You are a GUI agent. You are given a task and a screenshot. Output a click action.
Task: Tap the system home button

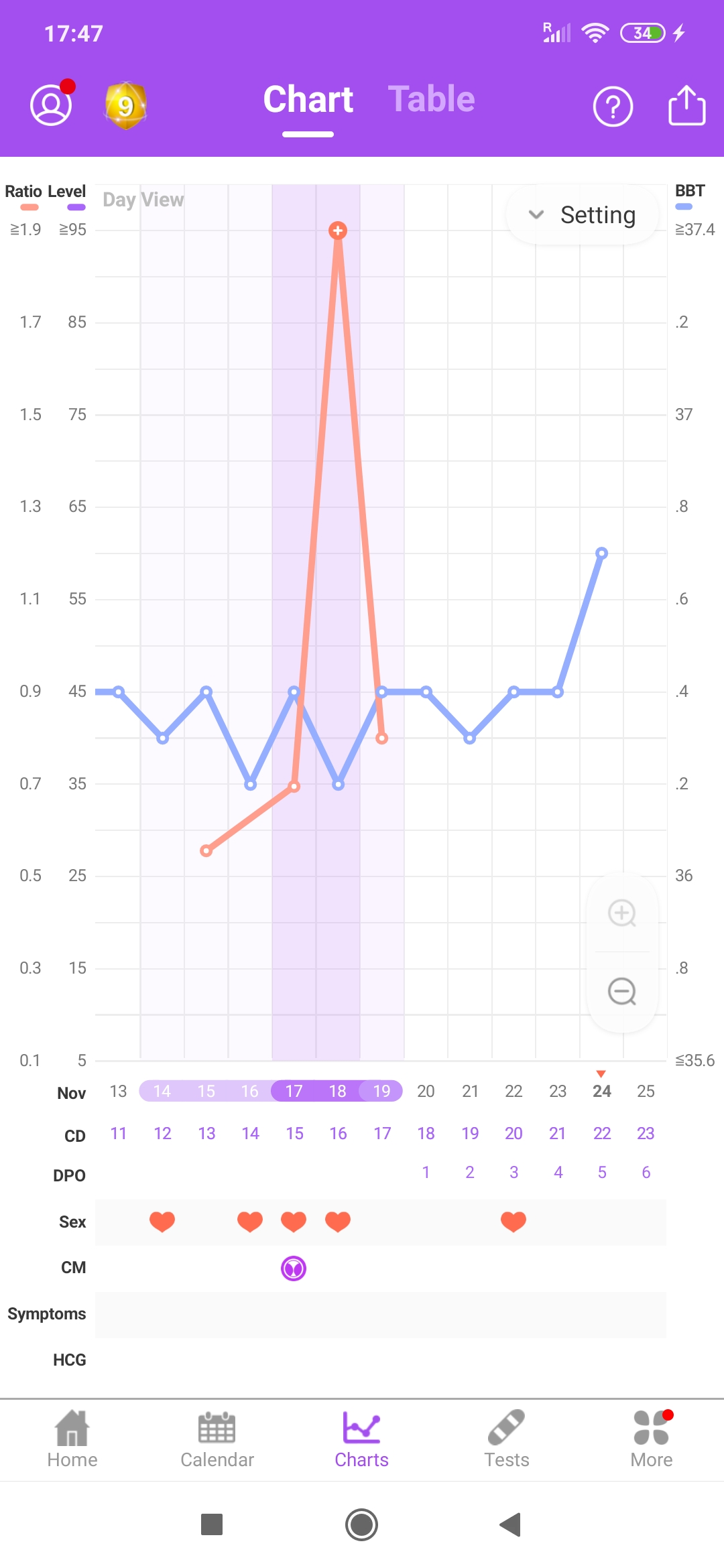(x=362, y=1524)
